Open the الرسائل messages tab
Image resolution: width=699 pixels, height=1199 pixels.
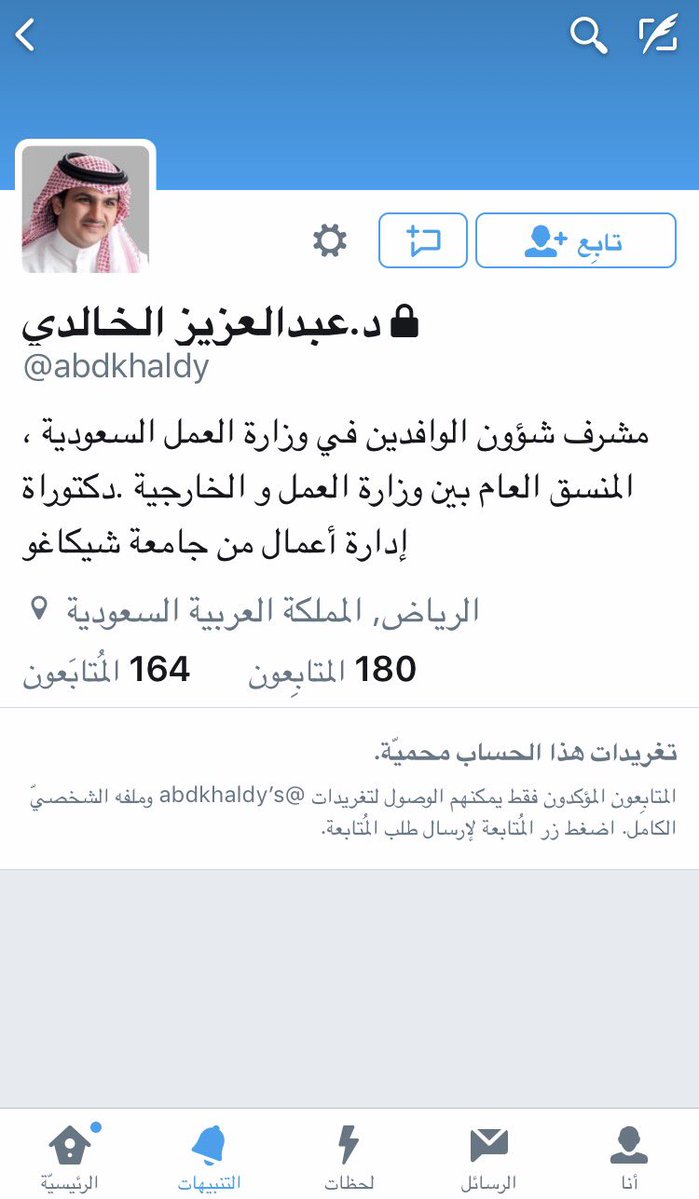pyautogui.click(x=489, y=1156)
